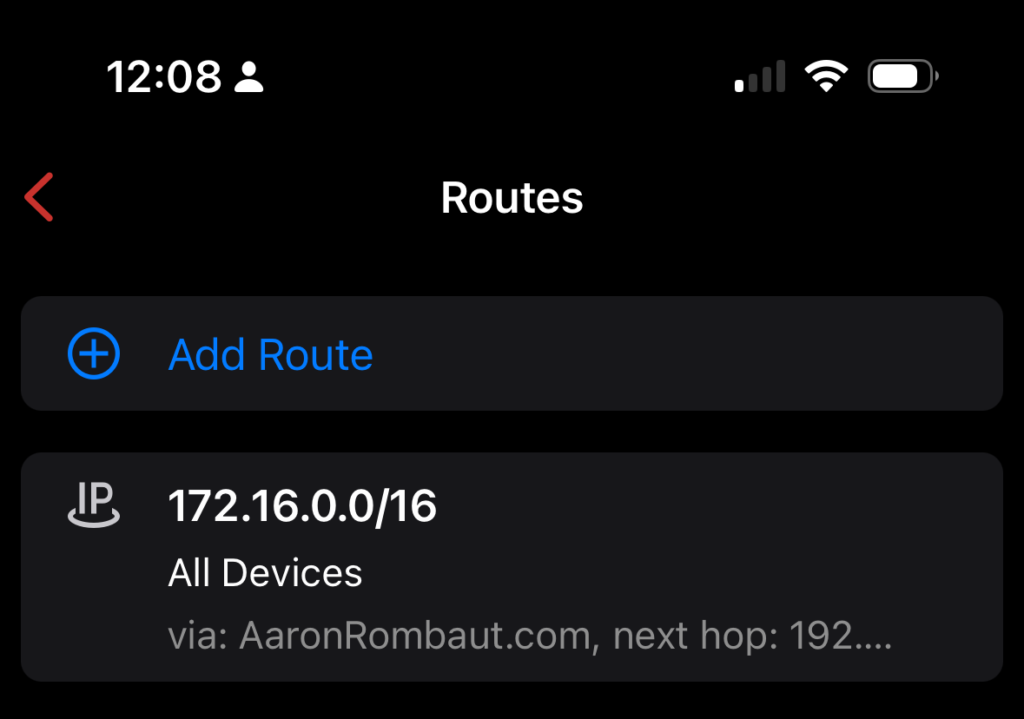This screenshot has height=719, width=1024.
Task: Go back using the red arrow
Action: coord(39,197)
